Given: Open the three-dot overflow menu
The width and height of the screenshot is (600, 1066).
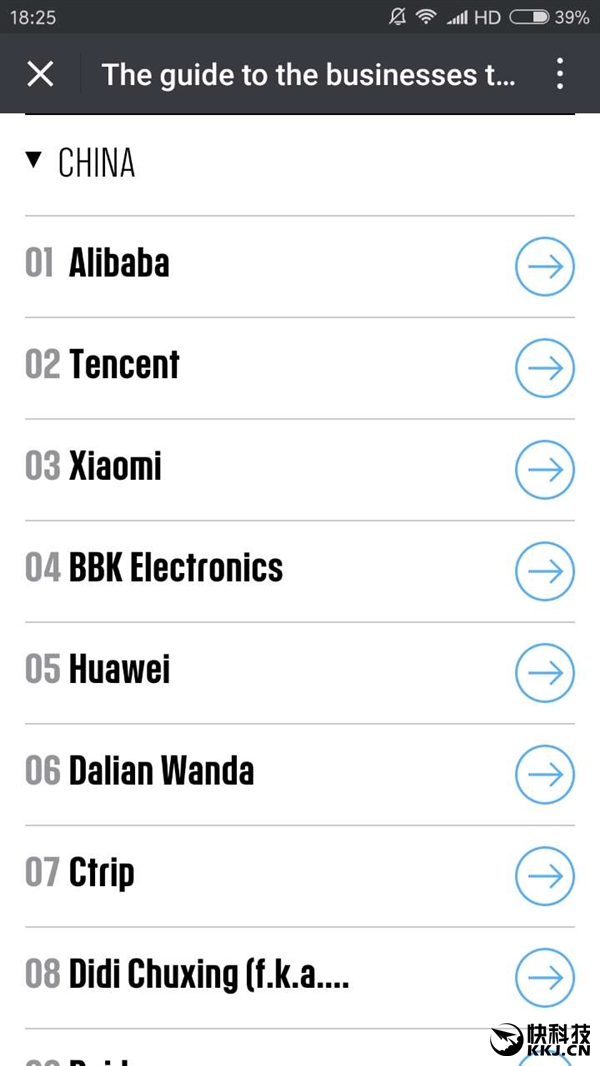Looking at the screenshot, I should 559,74.
